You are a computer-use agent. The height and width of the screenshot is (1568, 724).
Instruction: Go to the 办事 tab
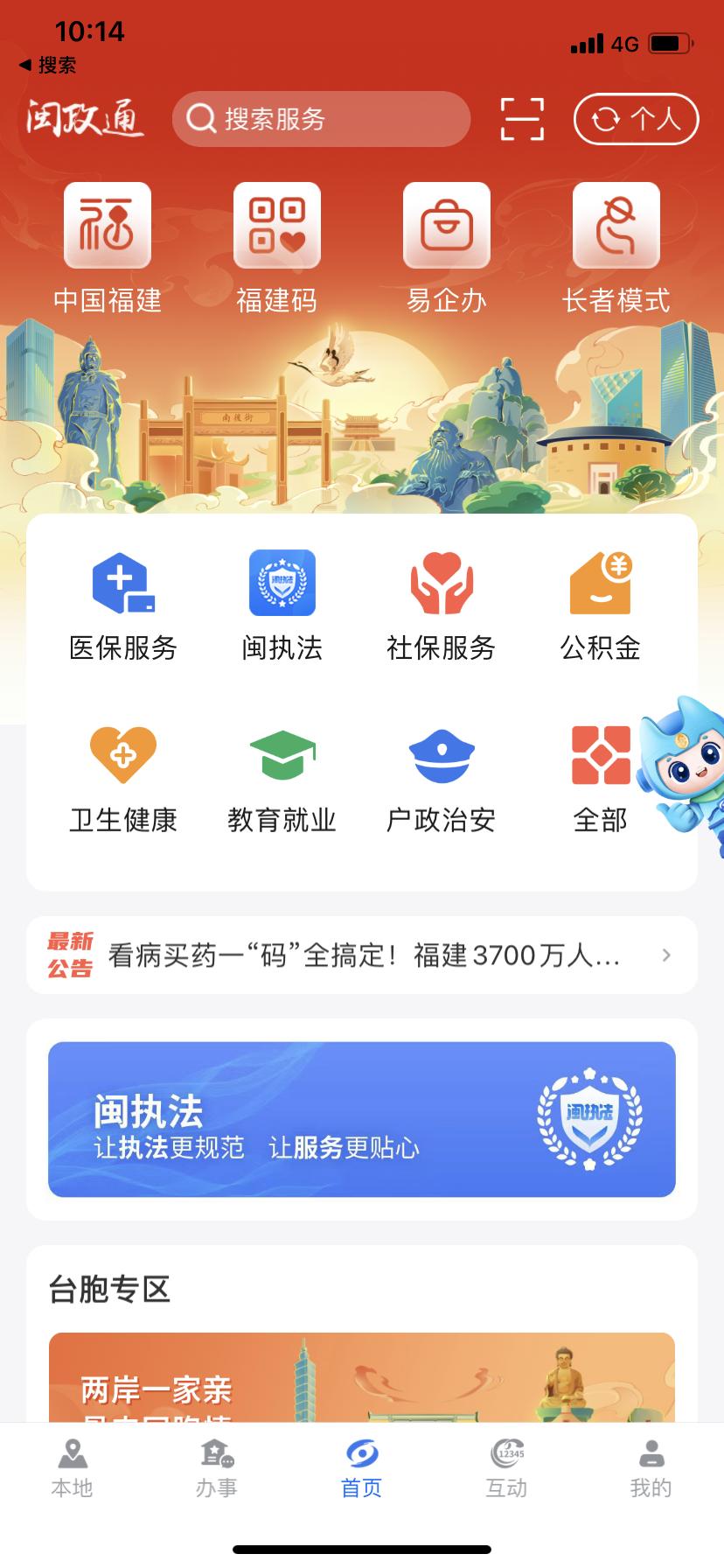[x=216, y=1469]
